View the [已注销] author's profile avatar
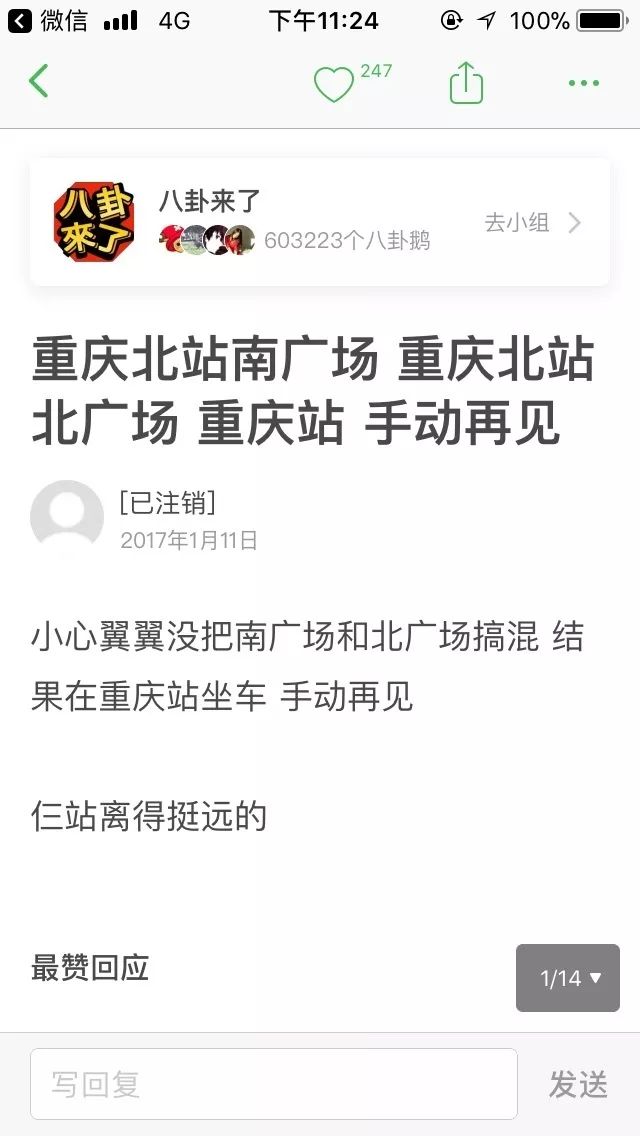Viewport: 640px width, 1136px height. pos(67,517)
